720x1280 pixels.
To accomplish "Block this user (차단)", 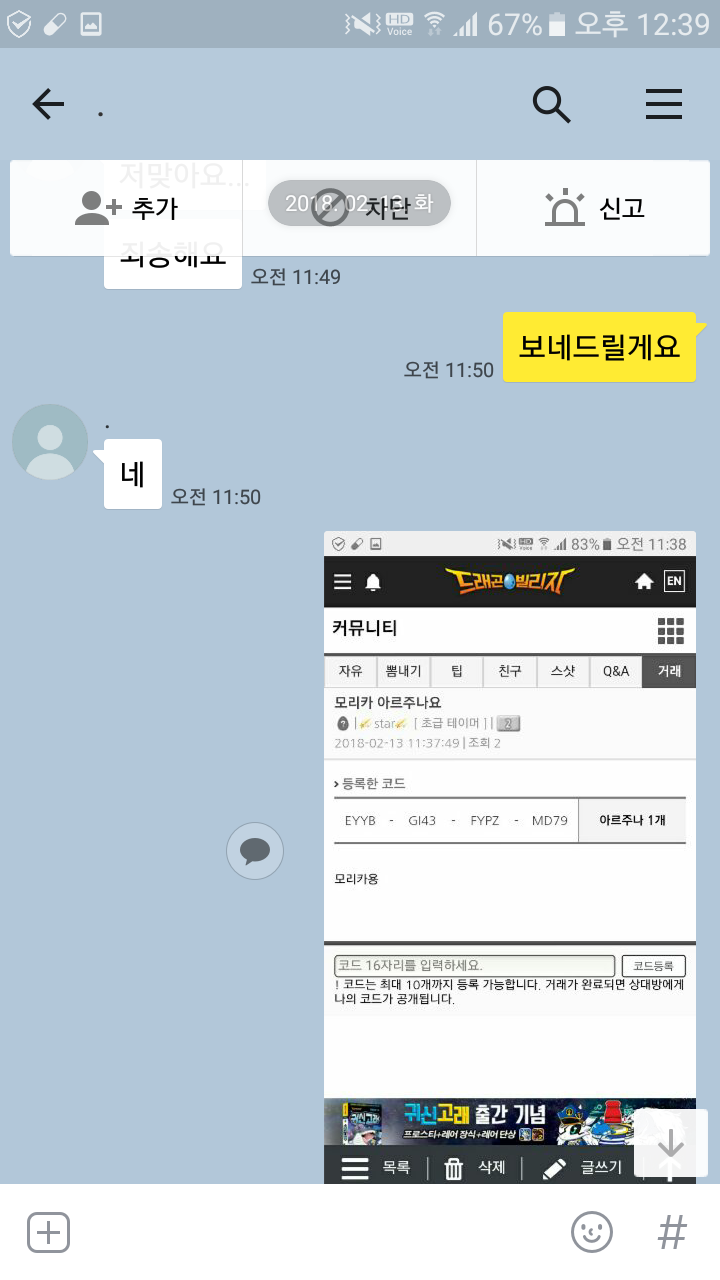I will click(x=360, y=208).
